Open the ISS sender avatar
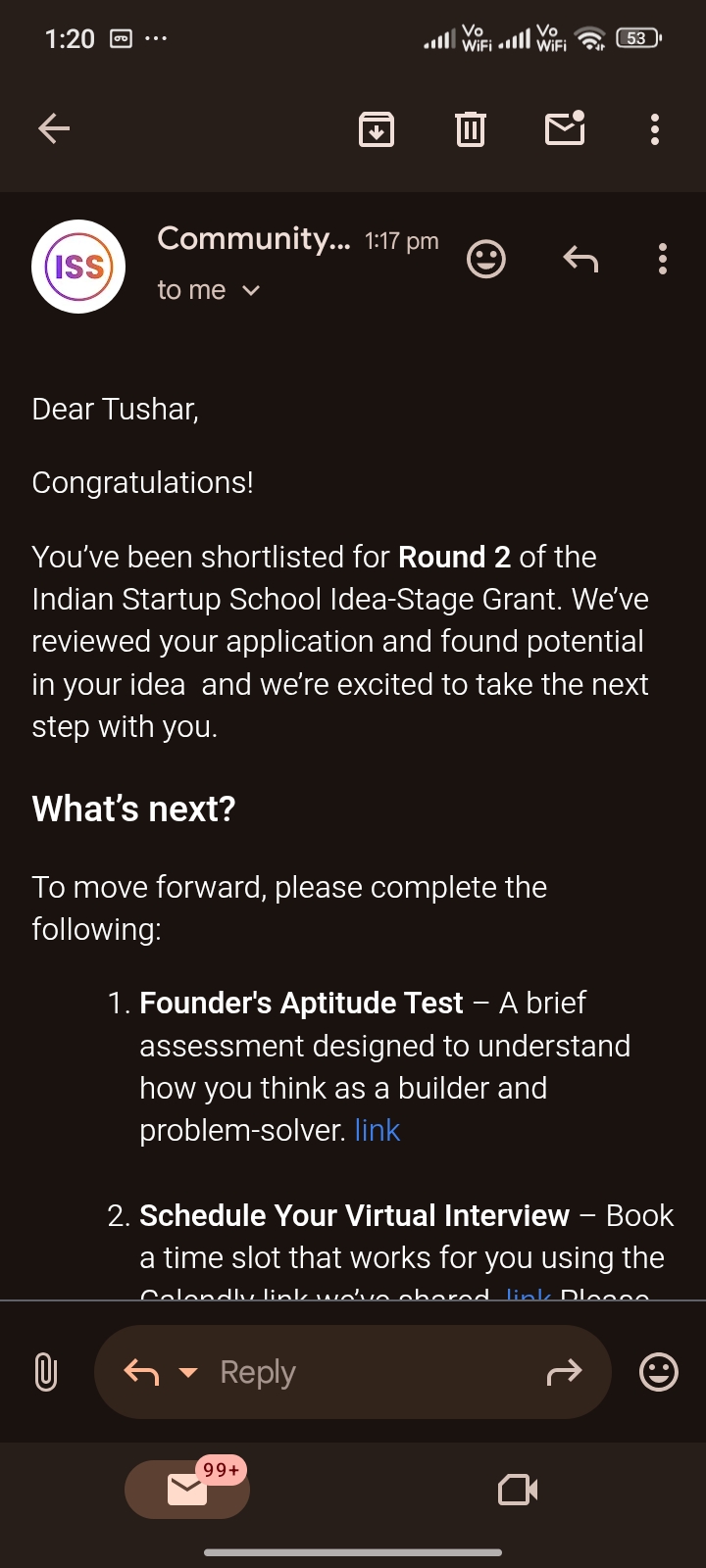This screenshot has height=1568, width=706. click(78, 267)
